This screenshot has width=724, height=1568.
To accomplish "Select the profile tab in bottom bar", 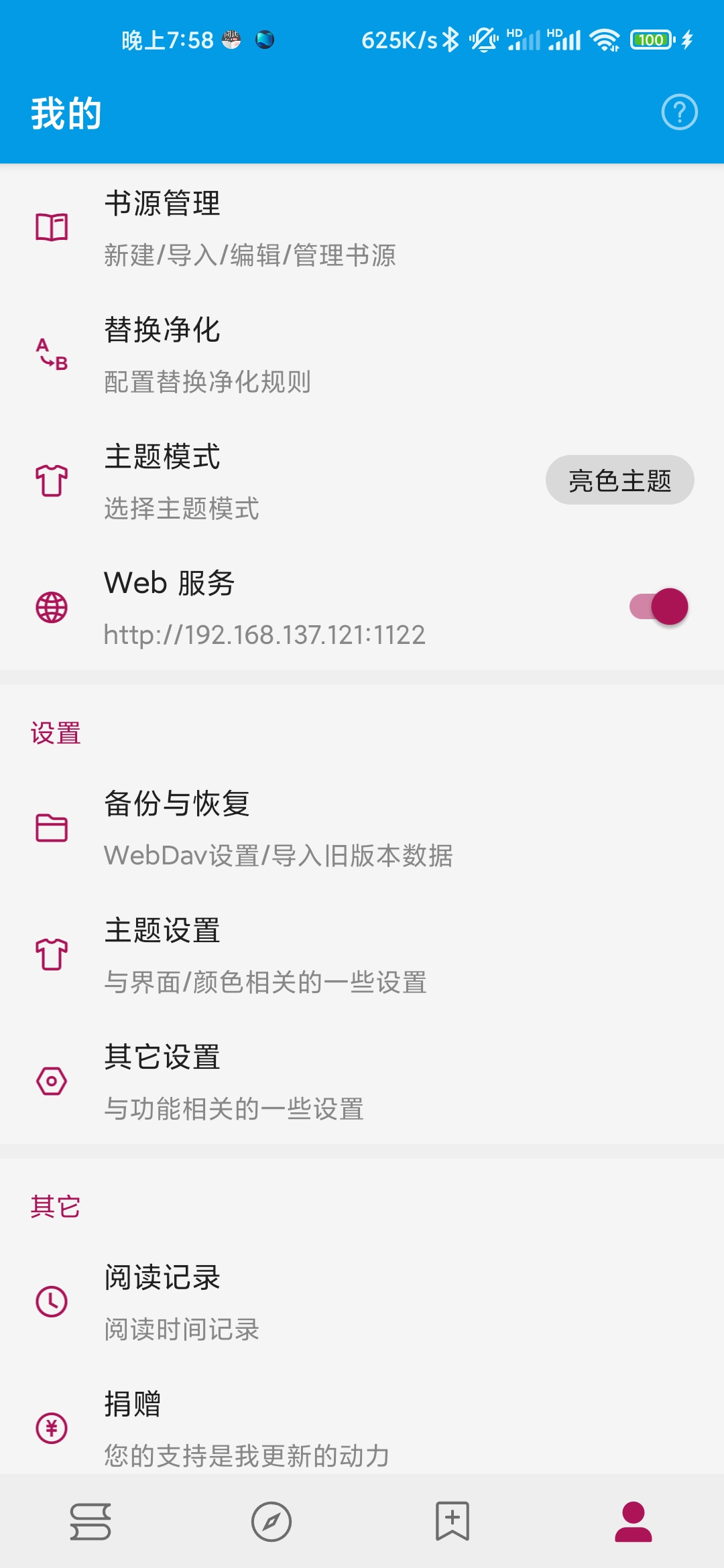I will (633, 1522).
